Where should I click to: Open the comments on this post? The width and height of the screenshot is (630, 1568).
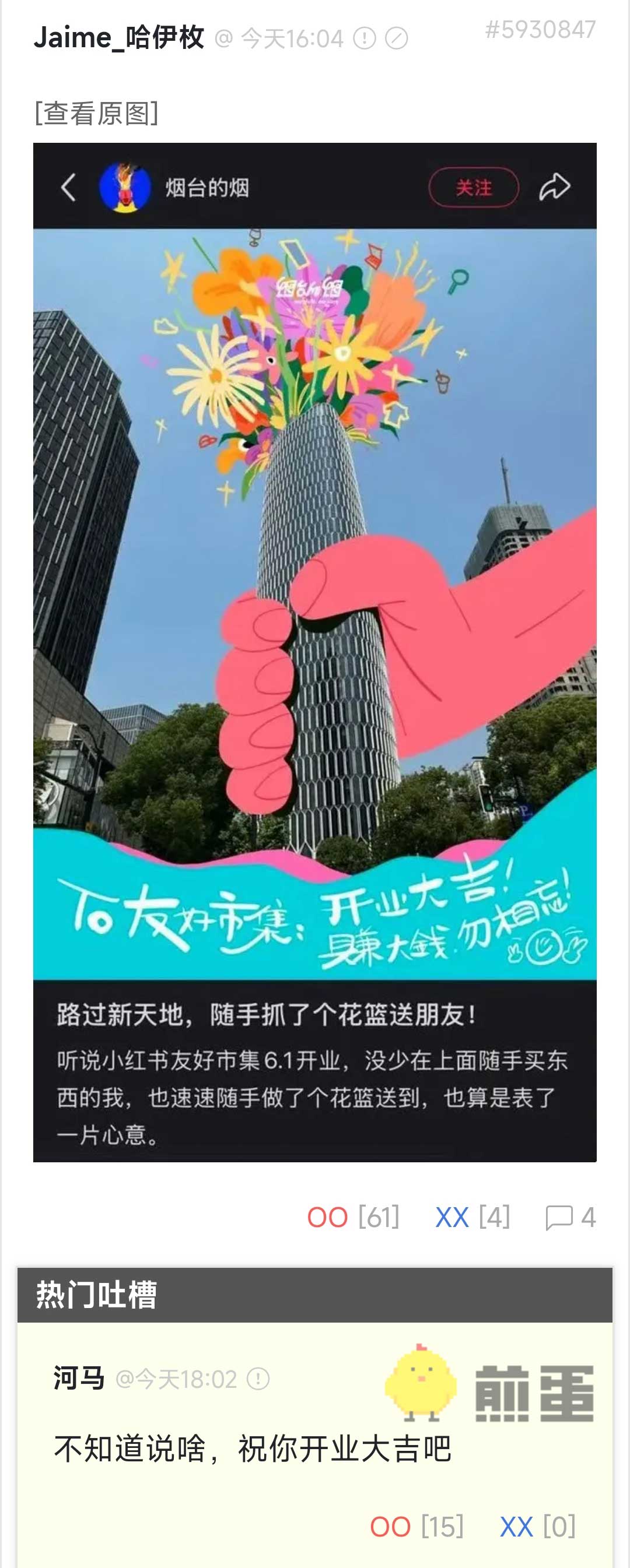[x=570, y=1218]
